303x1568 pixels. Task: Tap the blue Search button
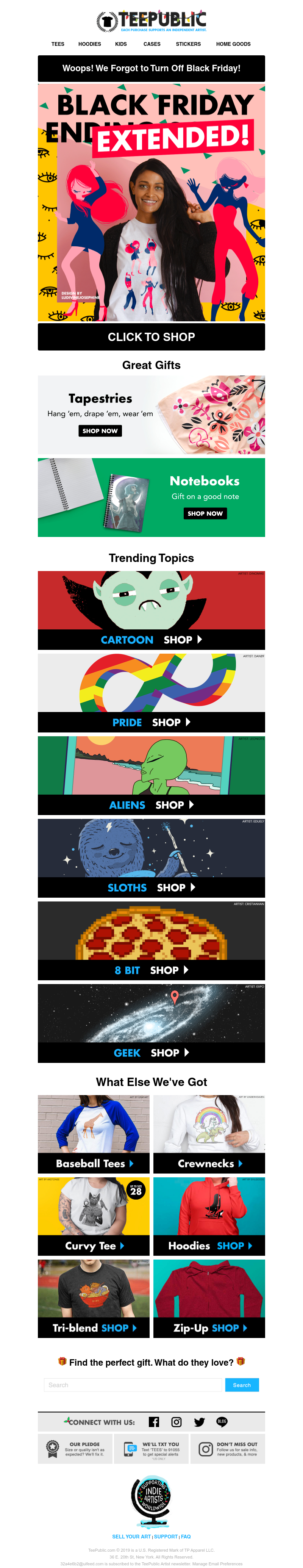(x=242, y=1385)
